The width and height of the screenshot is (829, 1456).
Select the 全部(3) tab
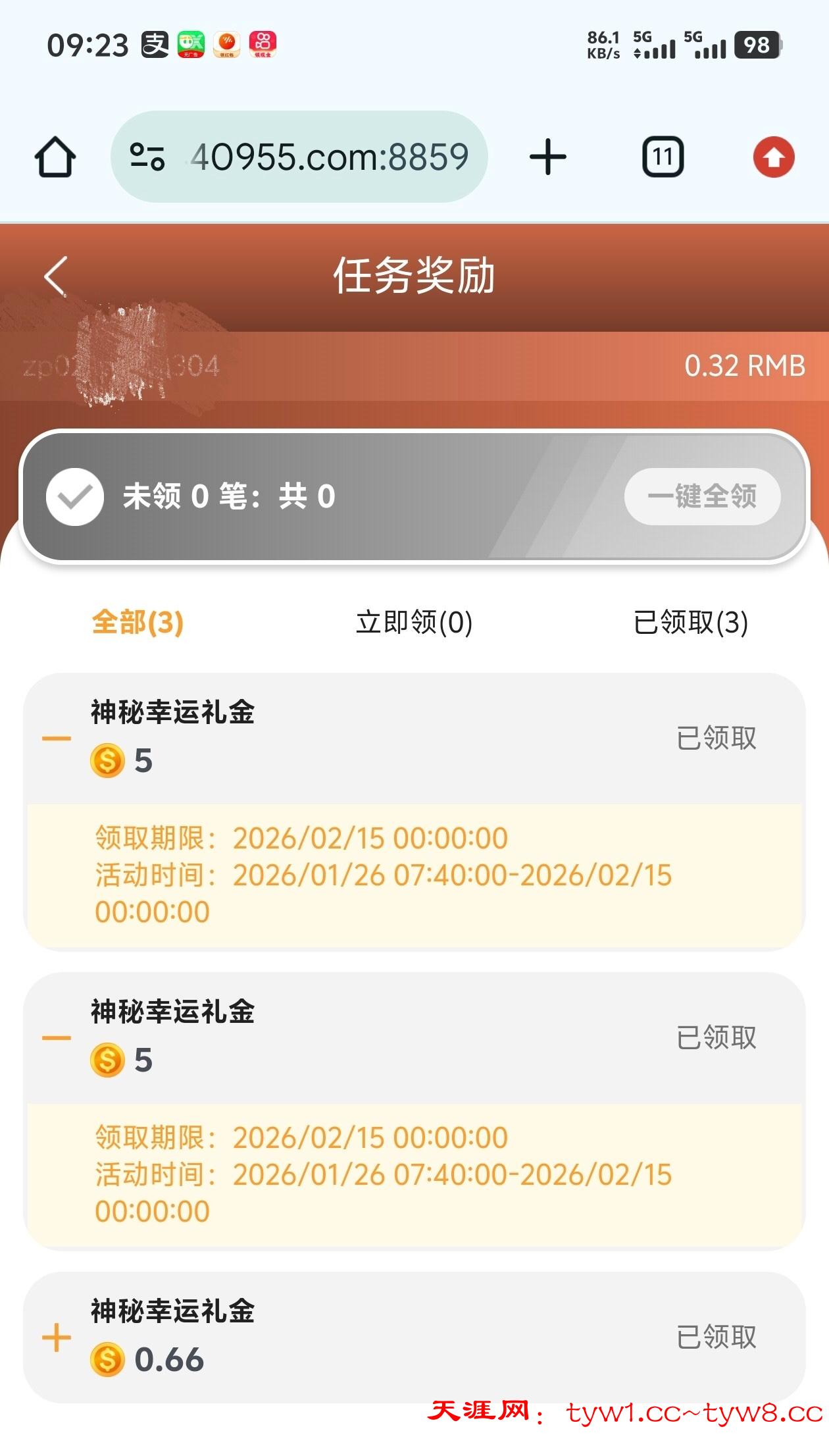138,622
